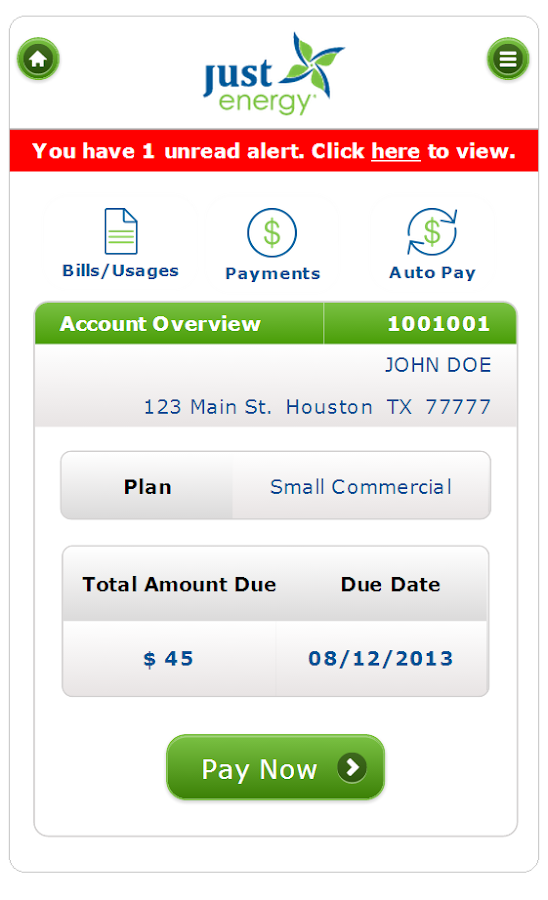
Task: Tap the 'here' link in the alert banner
Action: (x=395, y=152)
